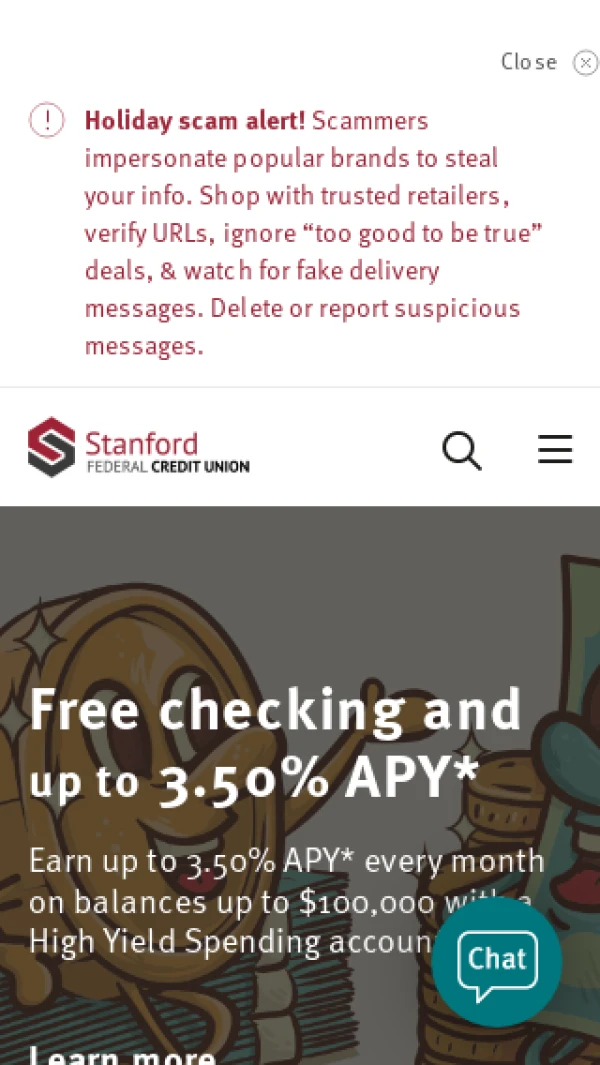Image resolution: width=600 pixels, height=1065 pixels.
Task: Follow the Learn more link
Action: pyautogui.click(x=122, y=1054)
